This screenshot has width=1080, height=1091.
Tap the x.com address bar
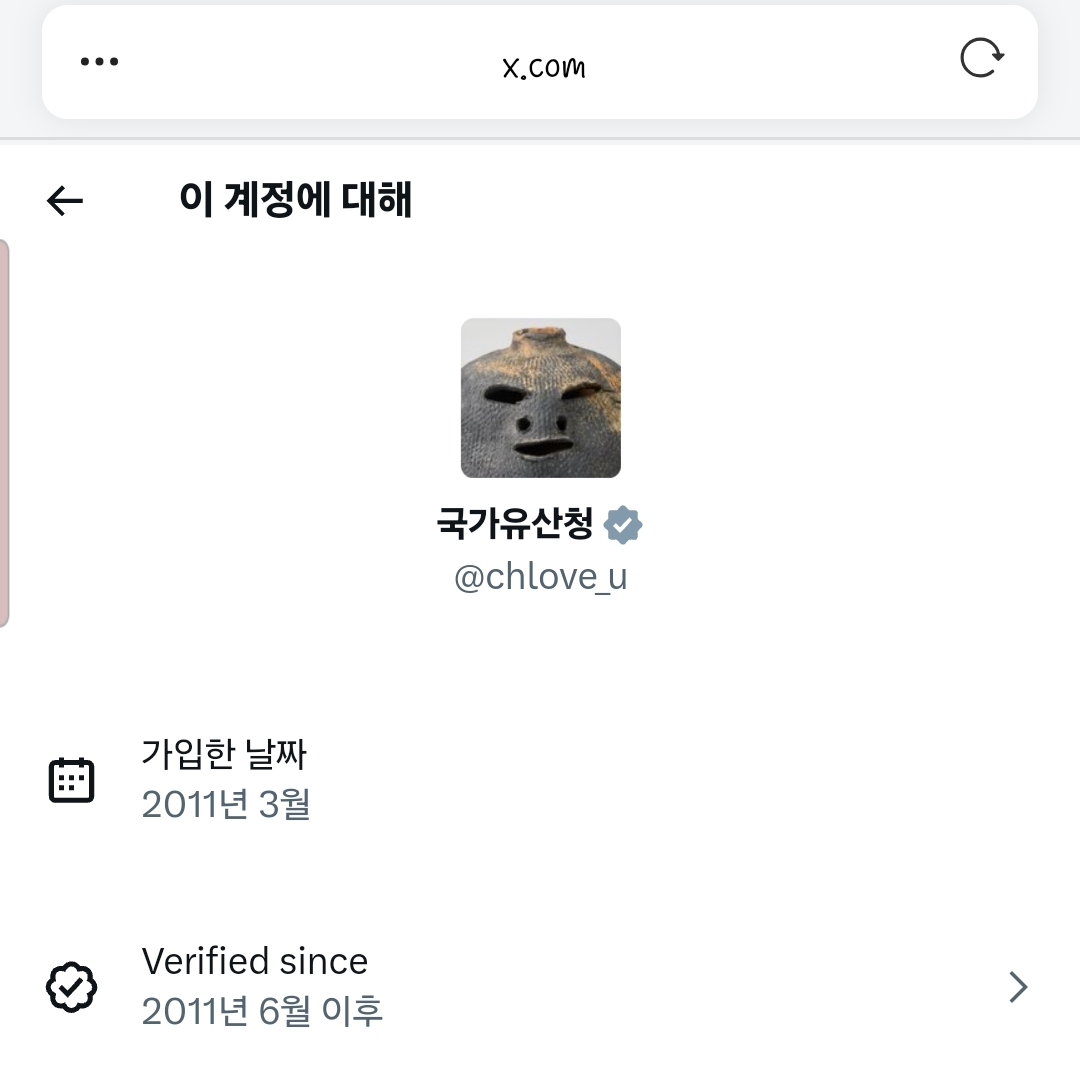coord(543,66)
